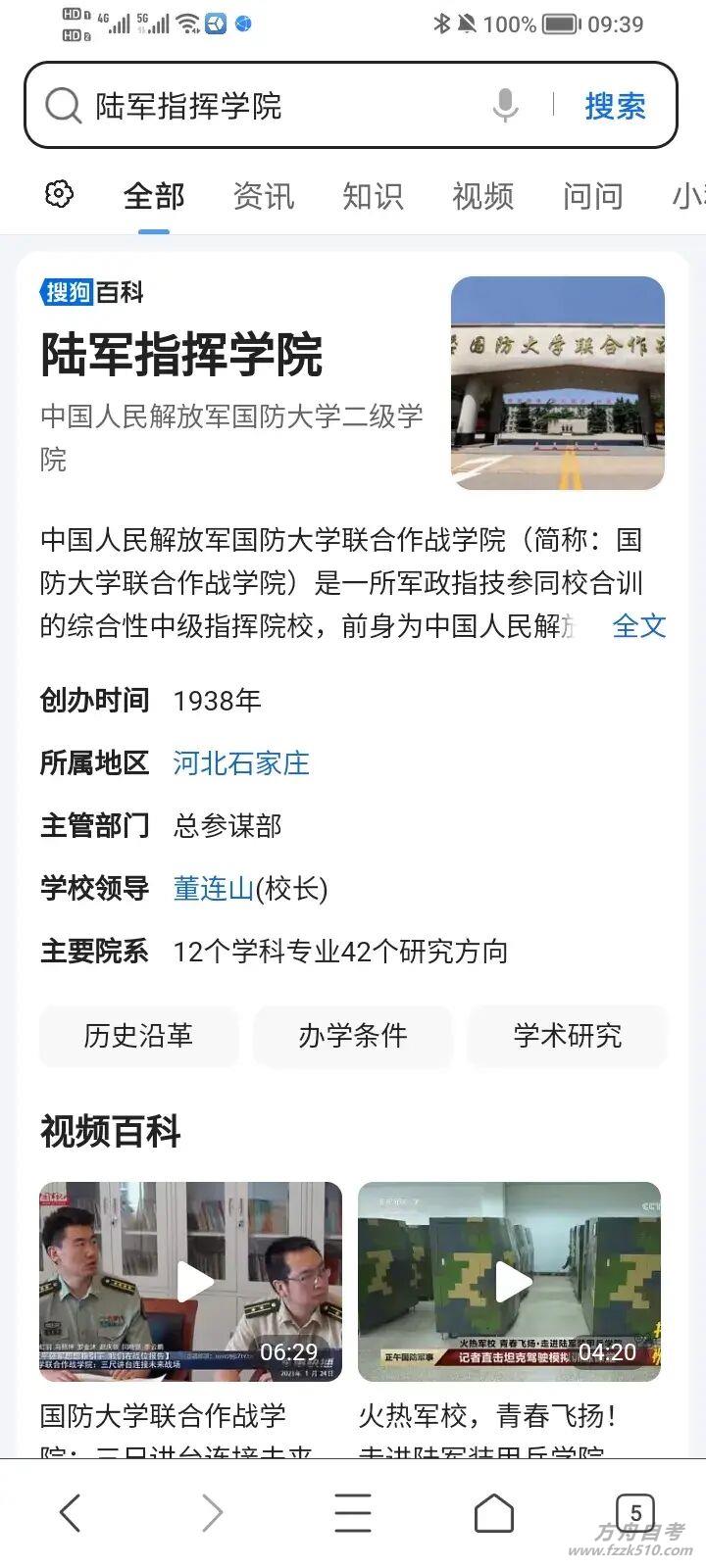Play the 国防大学联合作战学院 video
706x1568 pixels.
tap(190, 1282)
